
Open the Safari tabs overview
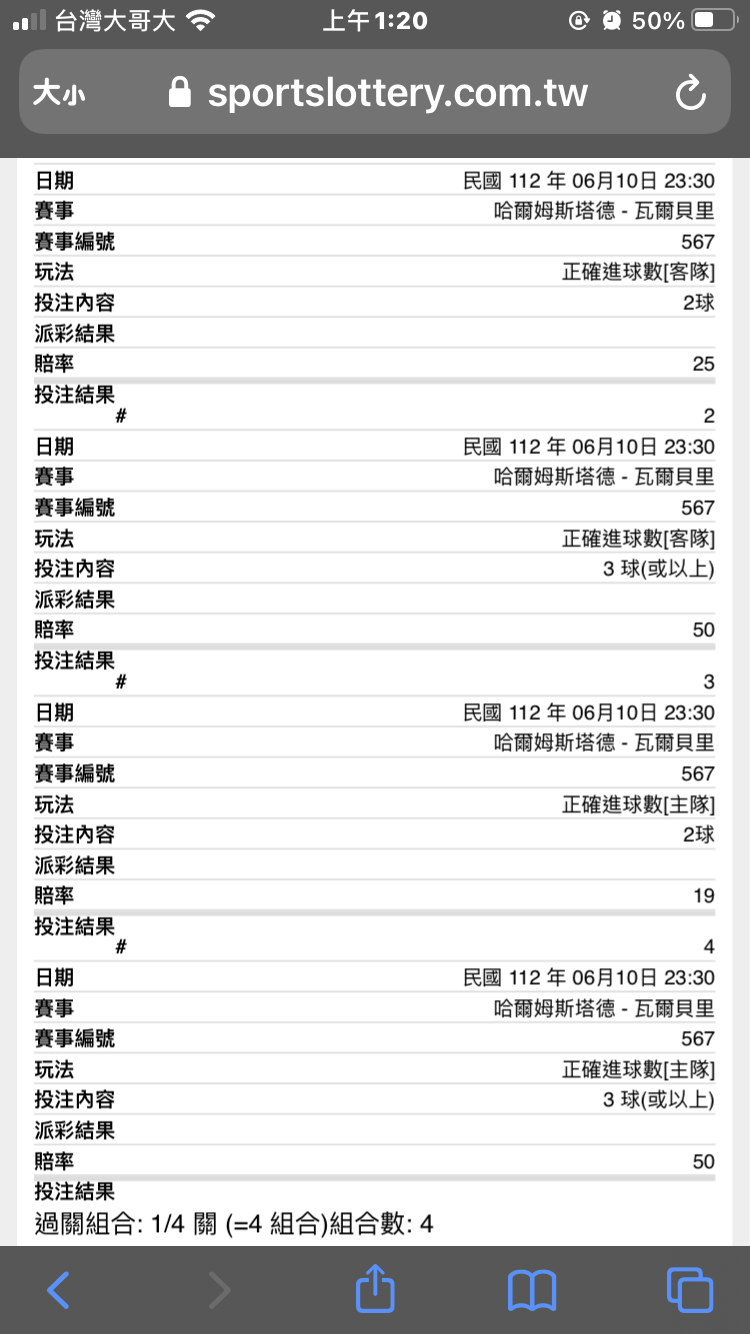click(x=690, y=1290)
